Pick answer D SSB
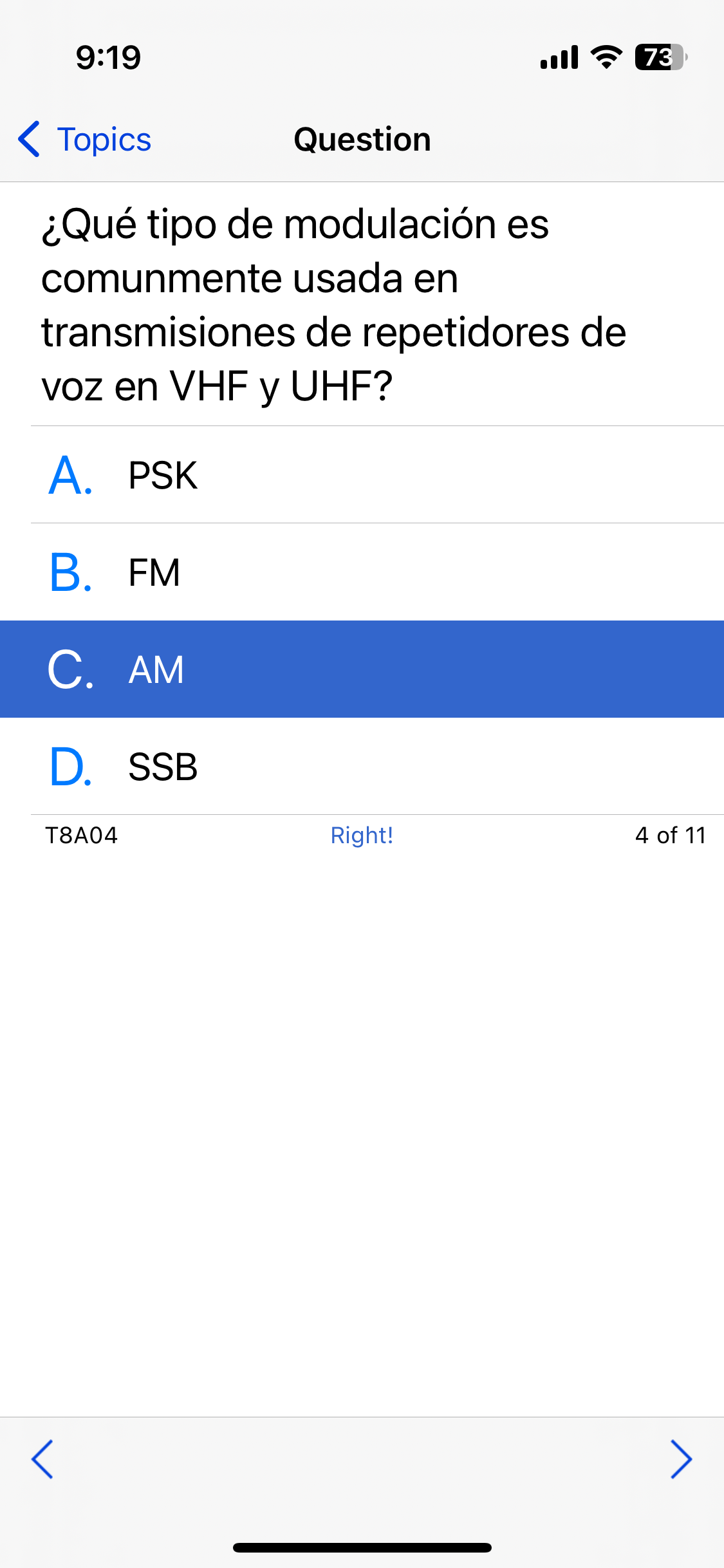This screenshot has width=724, height=1568. tap(362, 767)
